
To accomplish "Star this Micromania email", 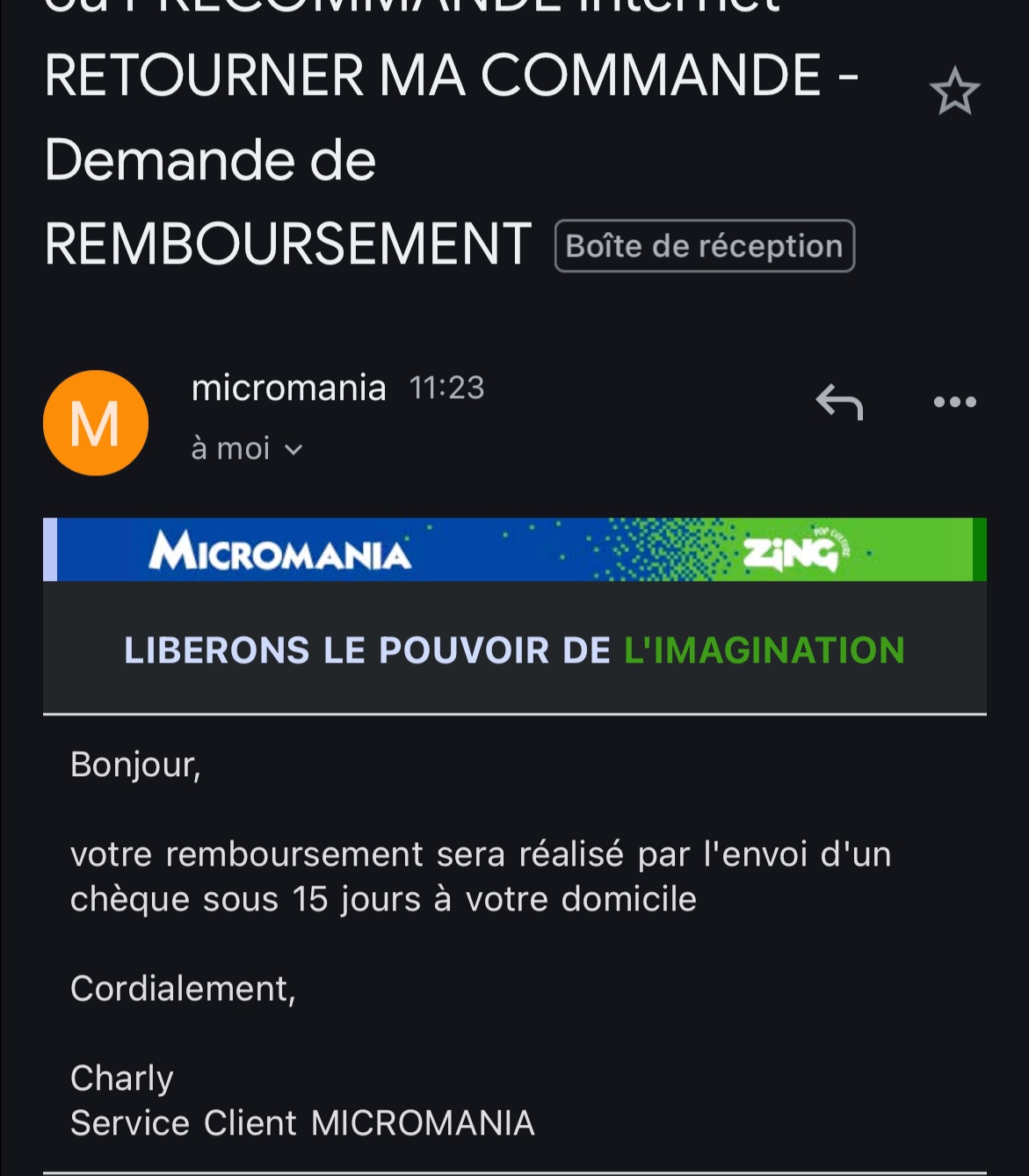I will click(x=954, y=91).
